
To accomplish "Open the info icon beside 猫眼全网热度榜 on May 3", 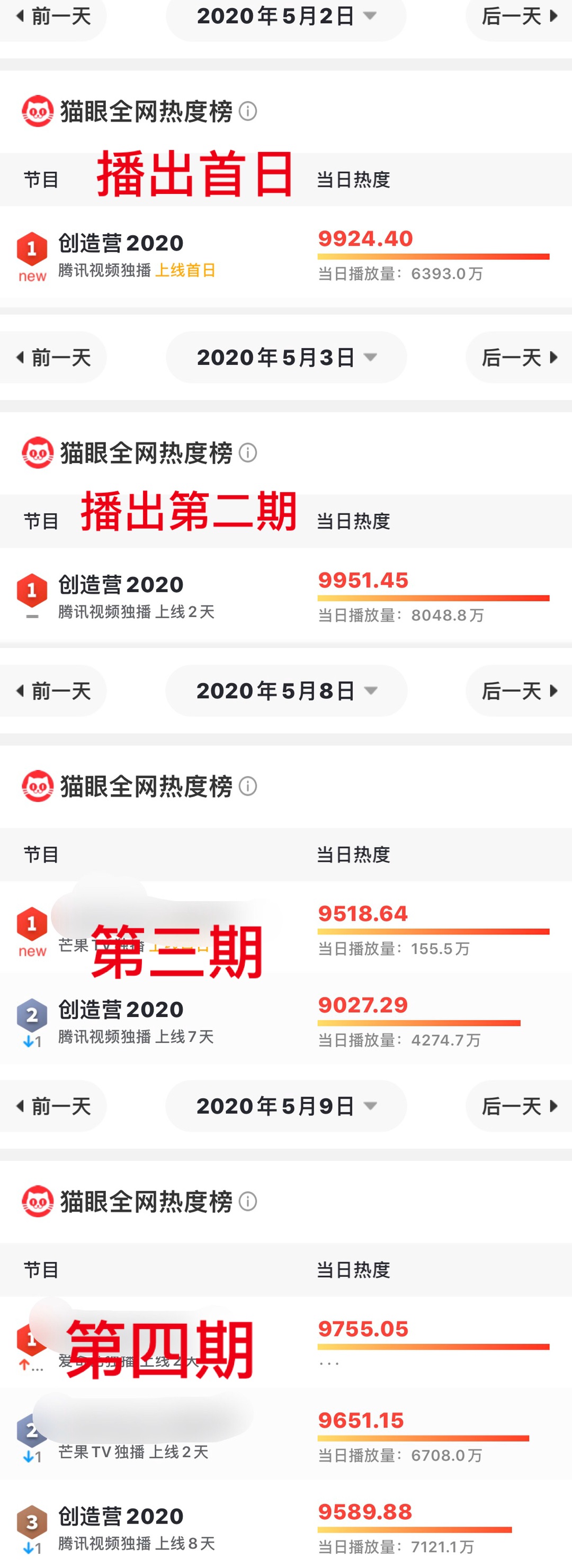I will (249, 453).
